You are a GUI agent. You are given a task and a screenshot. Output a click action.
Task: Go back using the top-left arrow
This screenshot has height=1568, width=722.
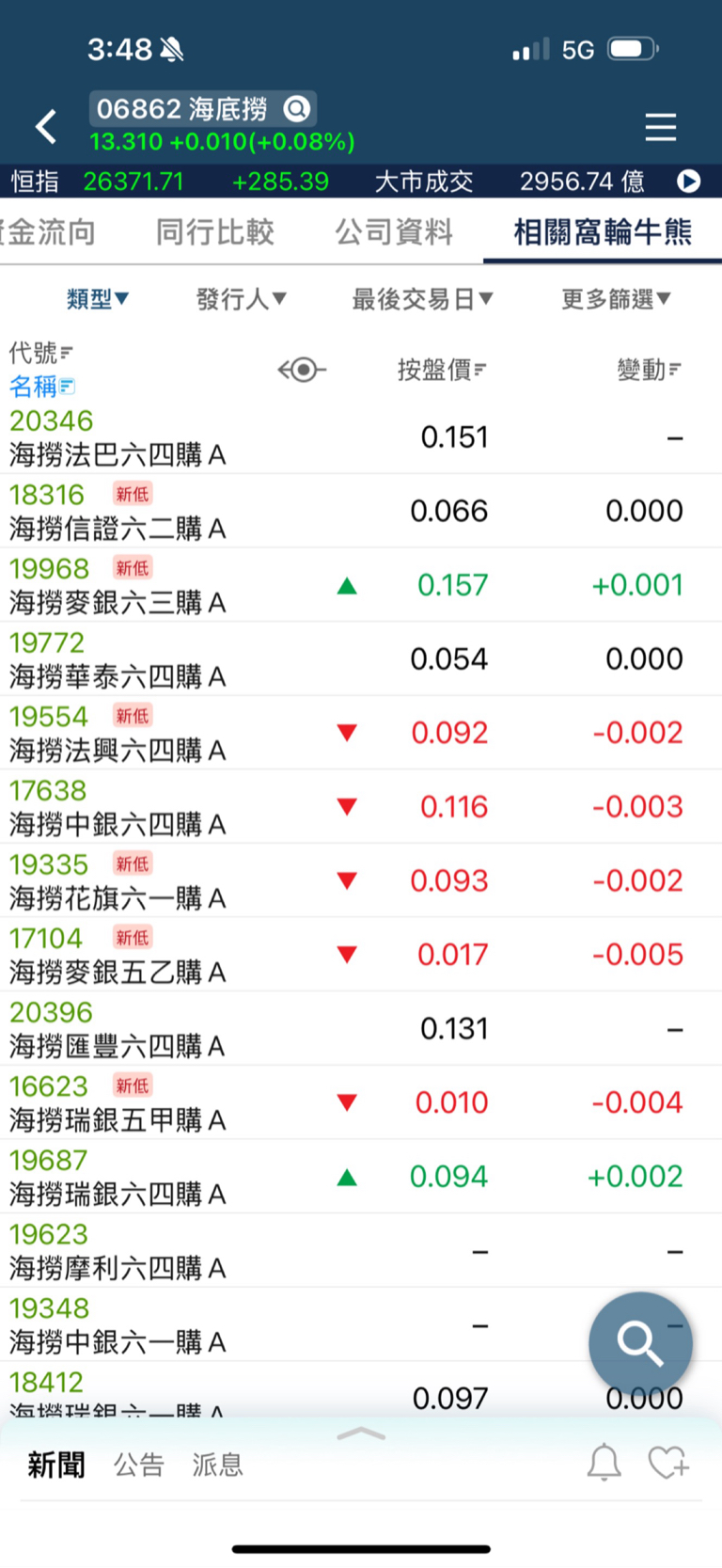pos(45,126)
